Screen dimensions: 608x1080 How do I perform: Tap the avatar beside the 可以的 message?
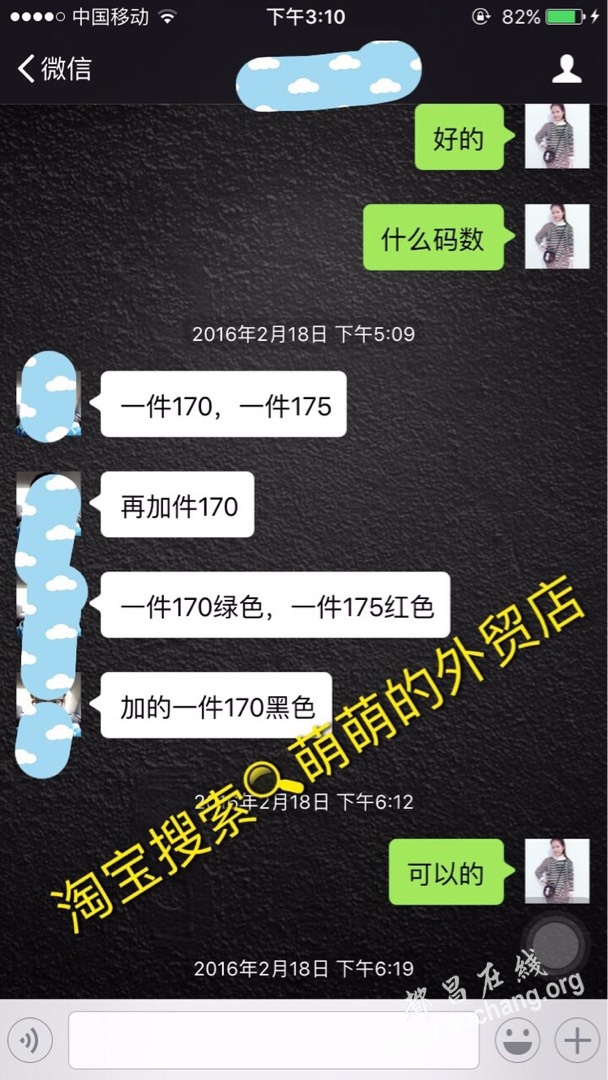coord(557,872)
